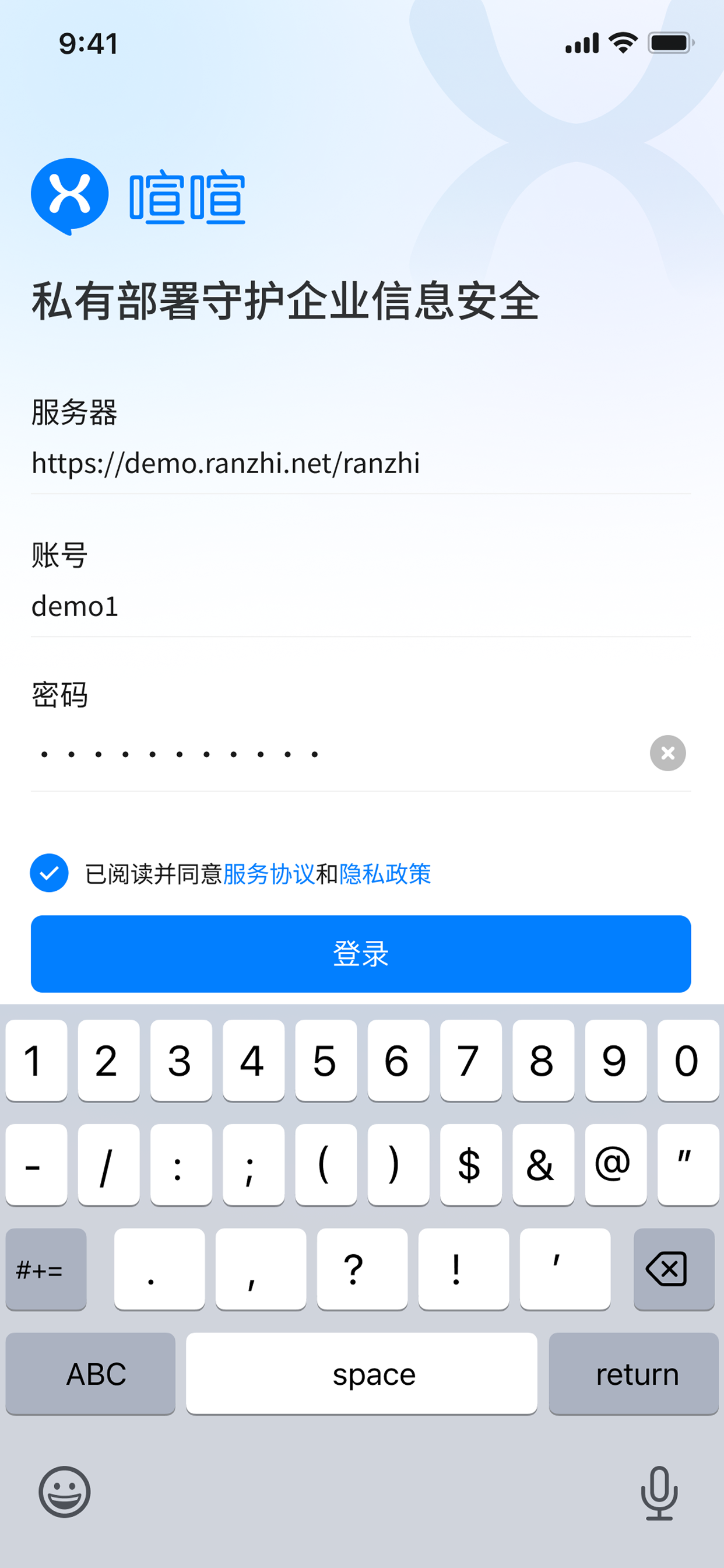Switch keyboard to ABC letters
Screen dimensions: 724x1568
(91, 1374)
